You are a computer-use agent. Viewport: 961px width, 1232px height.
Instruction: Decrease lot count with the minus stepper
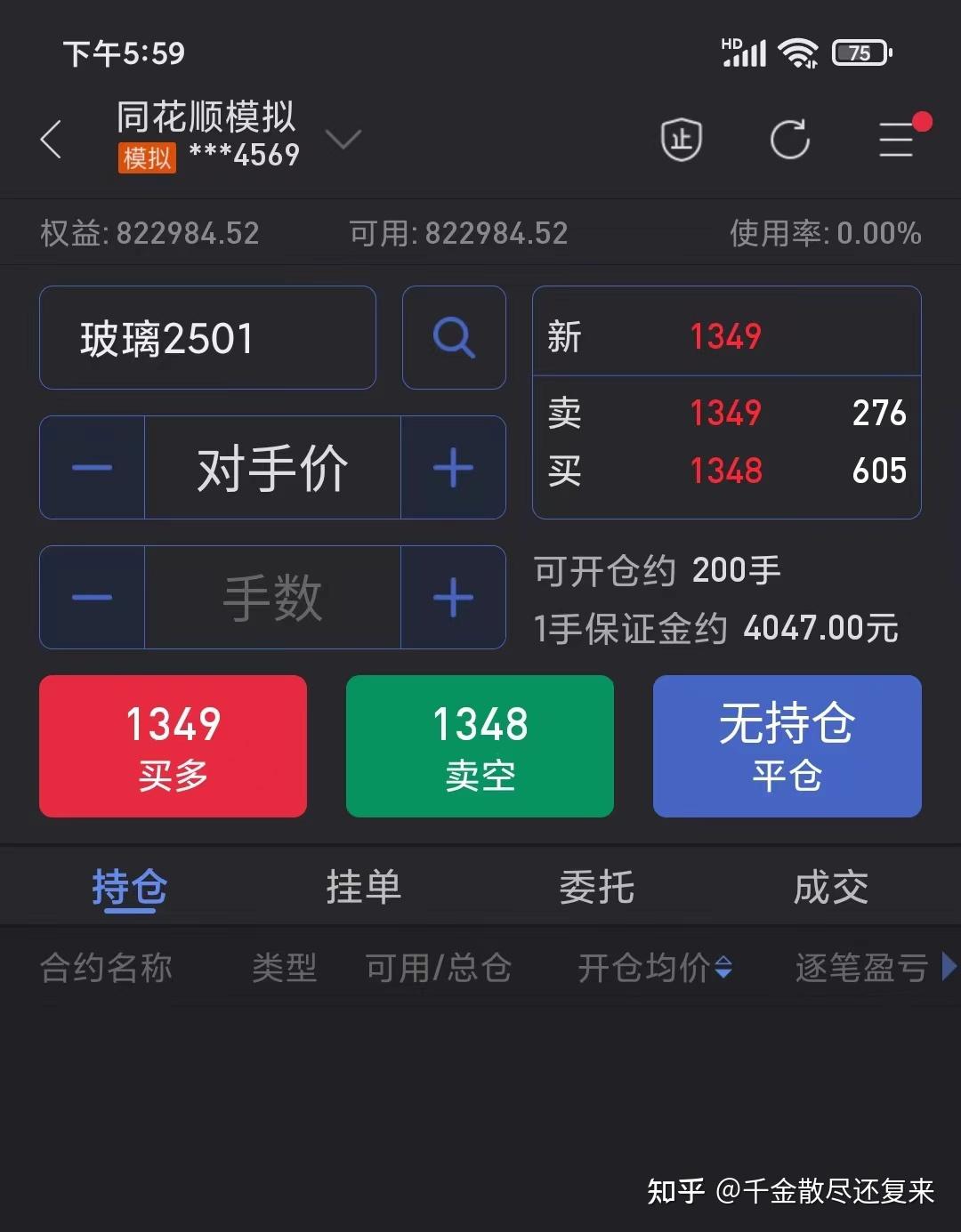tap(91, 597)
